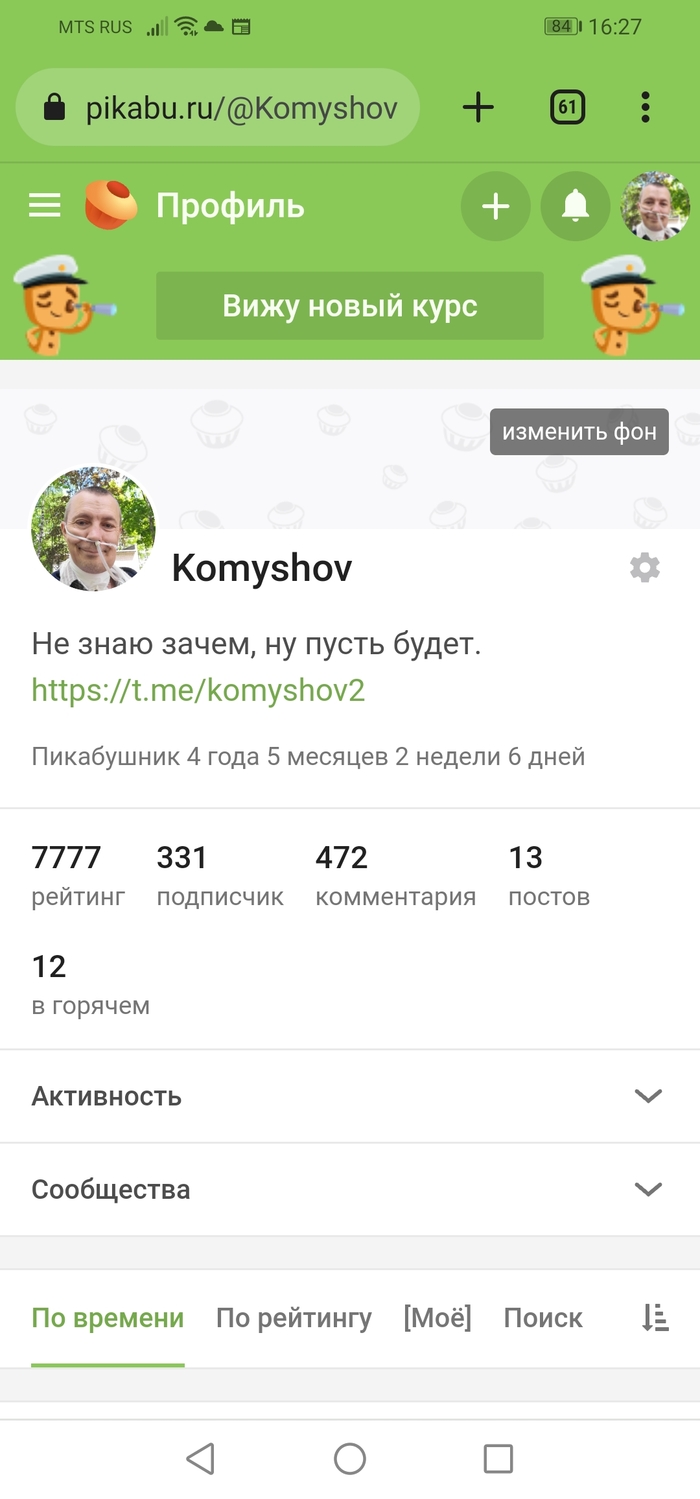Screen dimensions: 700x1499
Task: Expand the Сообщества section
Action: [x=648, y=1189]
